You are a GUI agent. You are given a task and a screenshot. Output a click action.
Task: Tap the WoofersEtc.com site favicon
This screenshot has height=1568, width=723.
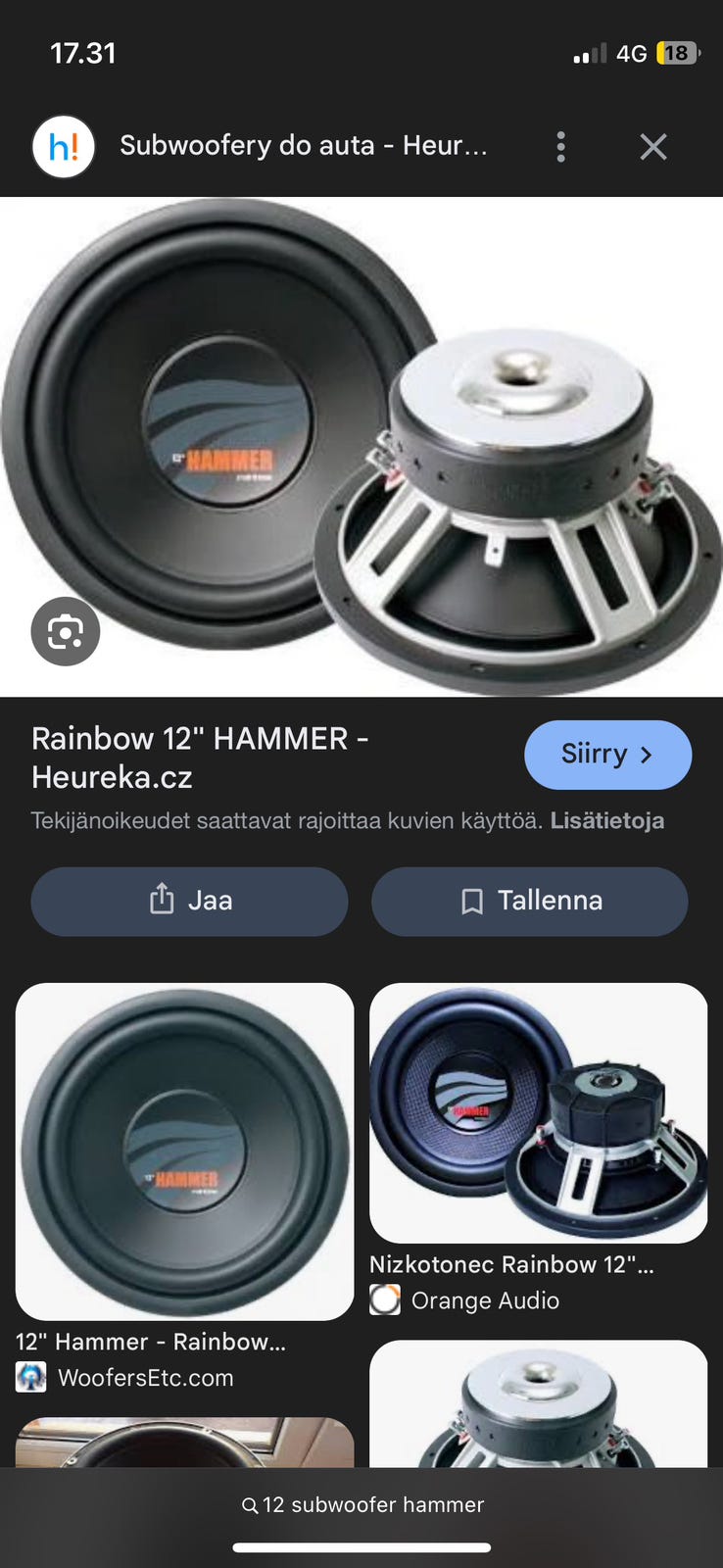click(x=31, y=1377)
